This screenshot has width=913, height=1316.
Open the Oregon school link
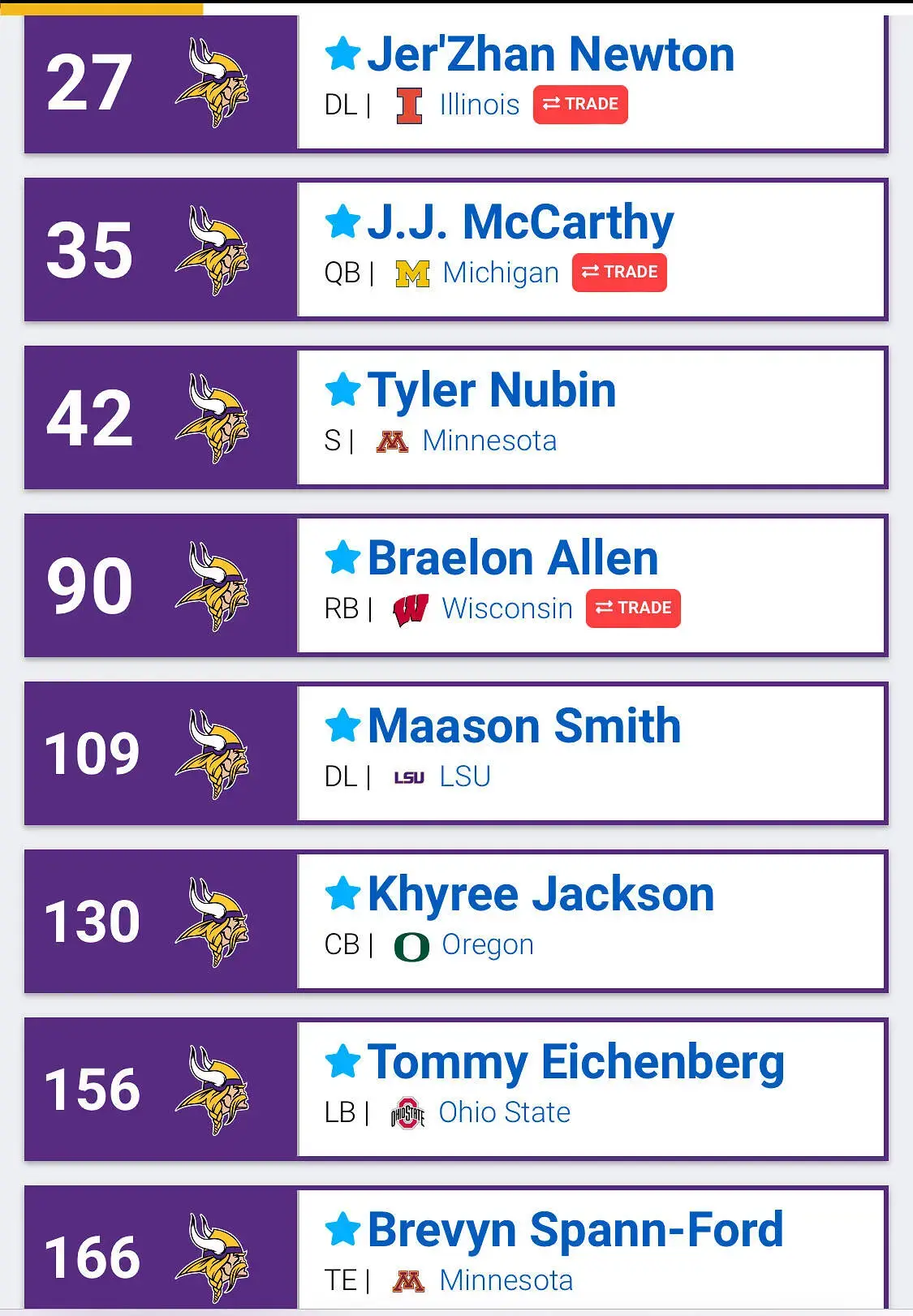point(487,944)
